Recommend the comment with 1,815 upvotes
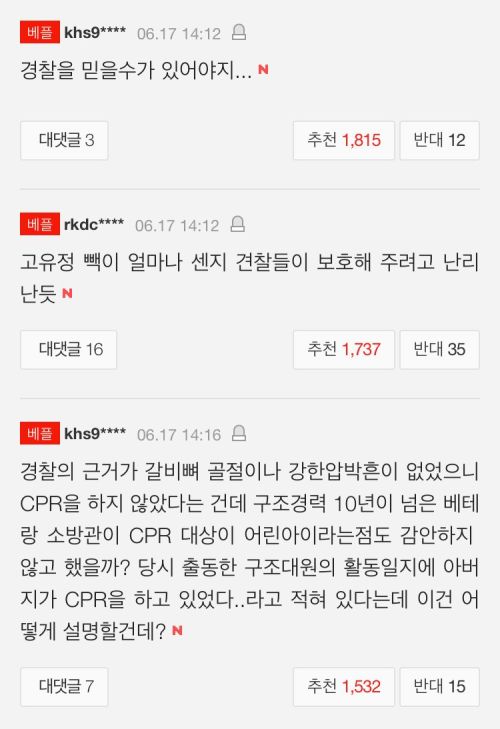 344,140
